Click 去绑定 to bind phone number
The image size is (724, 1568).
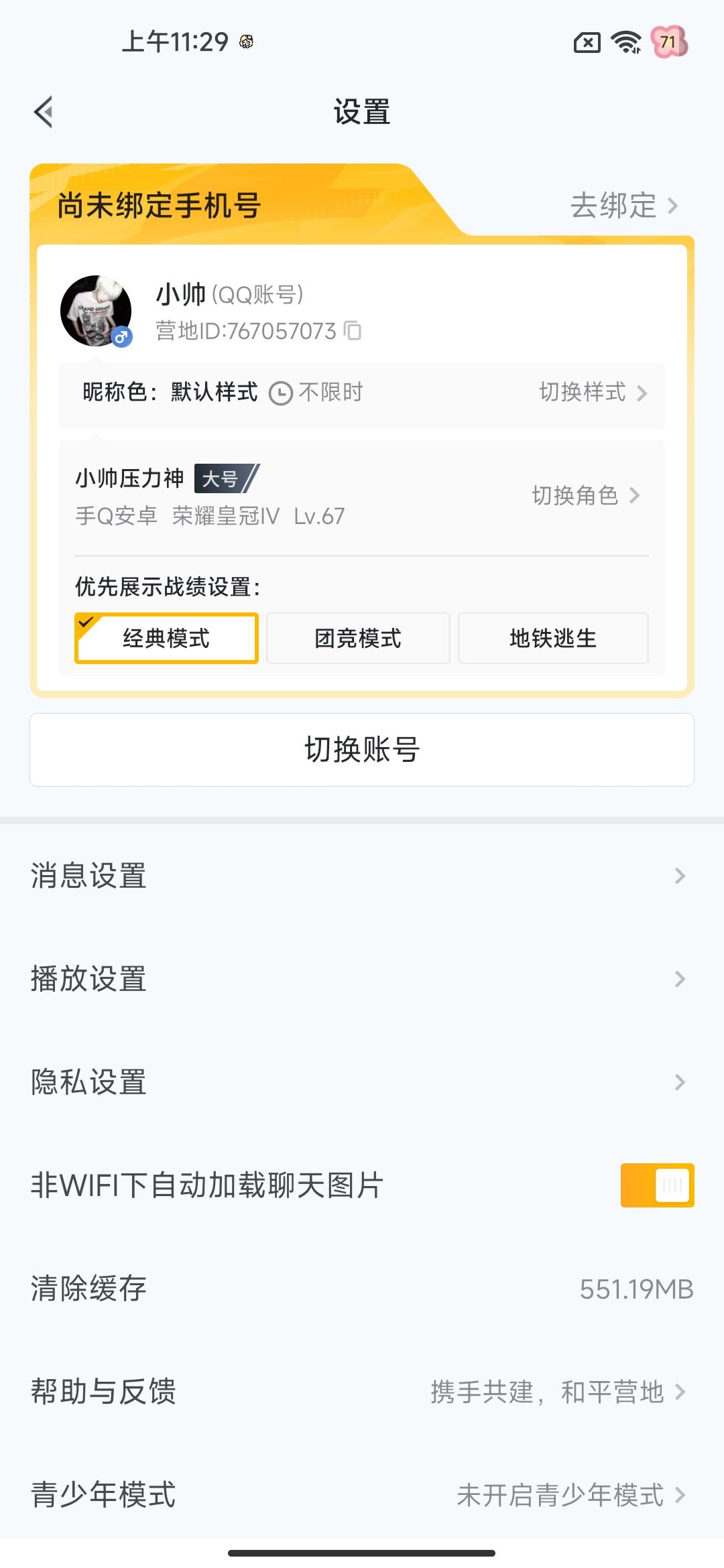[614, 206]
